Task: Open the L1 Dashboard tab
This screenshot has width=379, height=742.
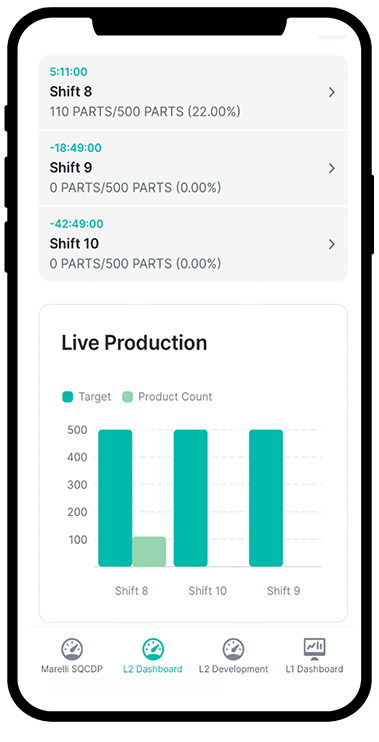Action: 314,656
